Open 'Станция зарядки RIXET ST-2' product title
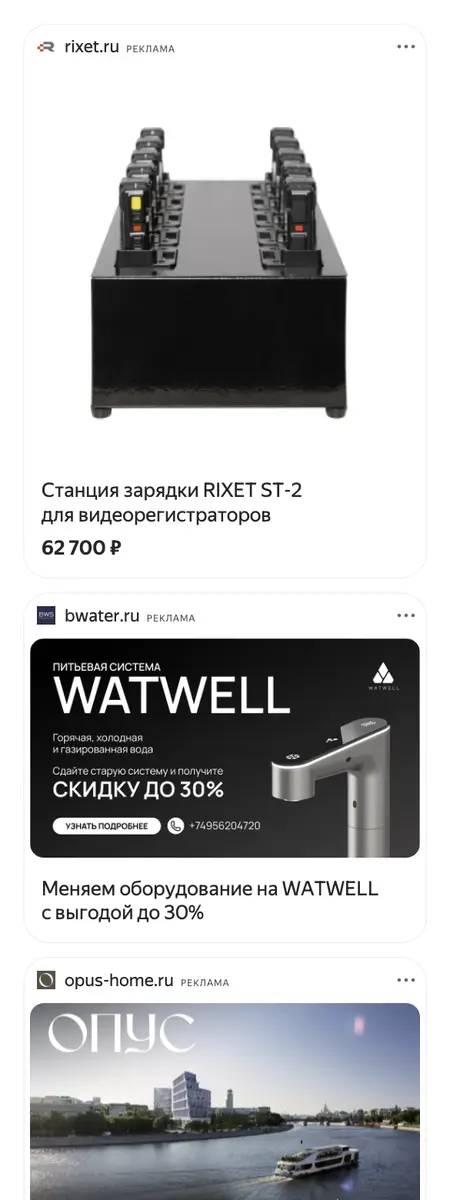Viewport: 450px width, 1200px height. click(171, 503)
